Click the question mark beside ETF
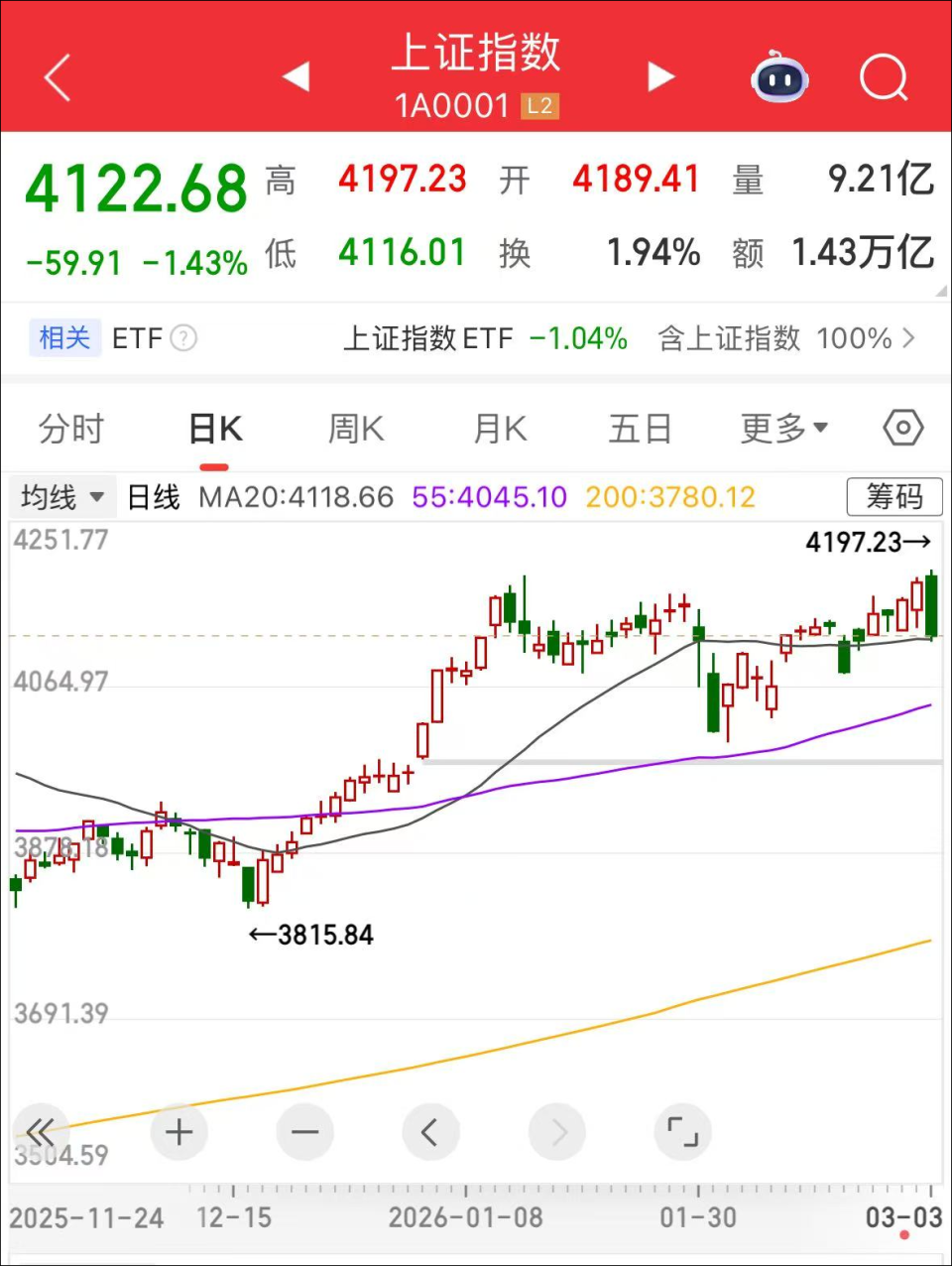 click(184, 338)
